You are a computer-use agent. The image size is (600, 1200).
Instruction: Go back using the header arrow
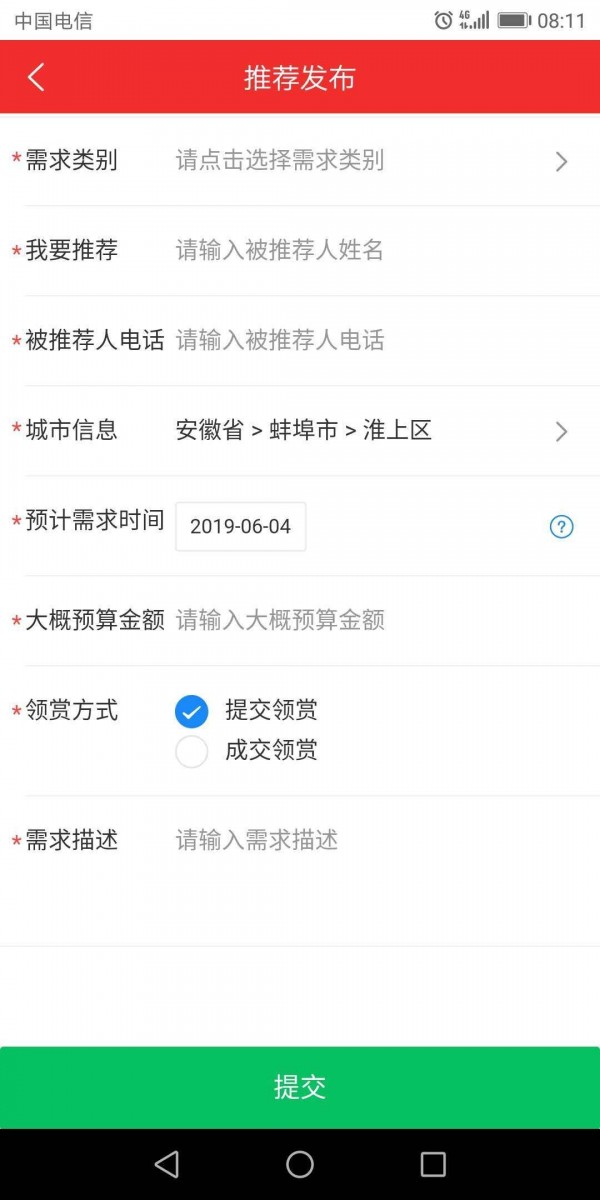(36, 77)
